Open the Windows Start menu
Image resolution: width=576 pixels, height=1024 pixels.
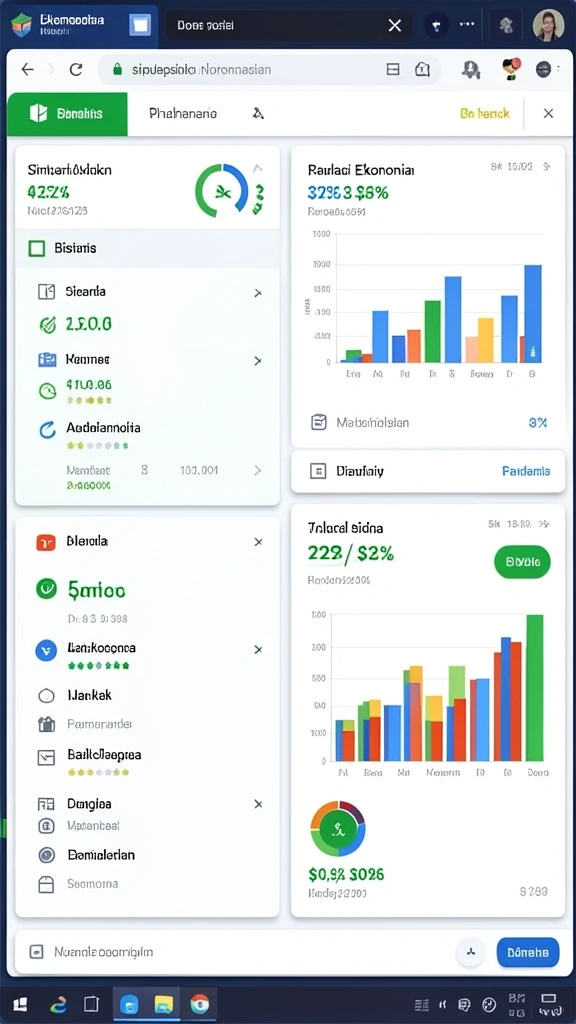click(20, 1004)
